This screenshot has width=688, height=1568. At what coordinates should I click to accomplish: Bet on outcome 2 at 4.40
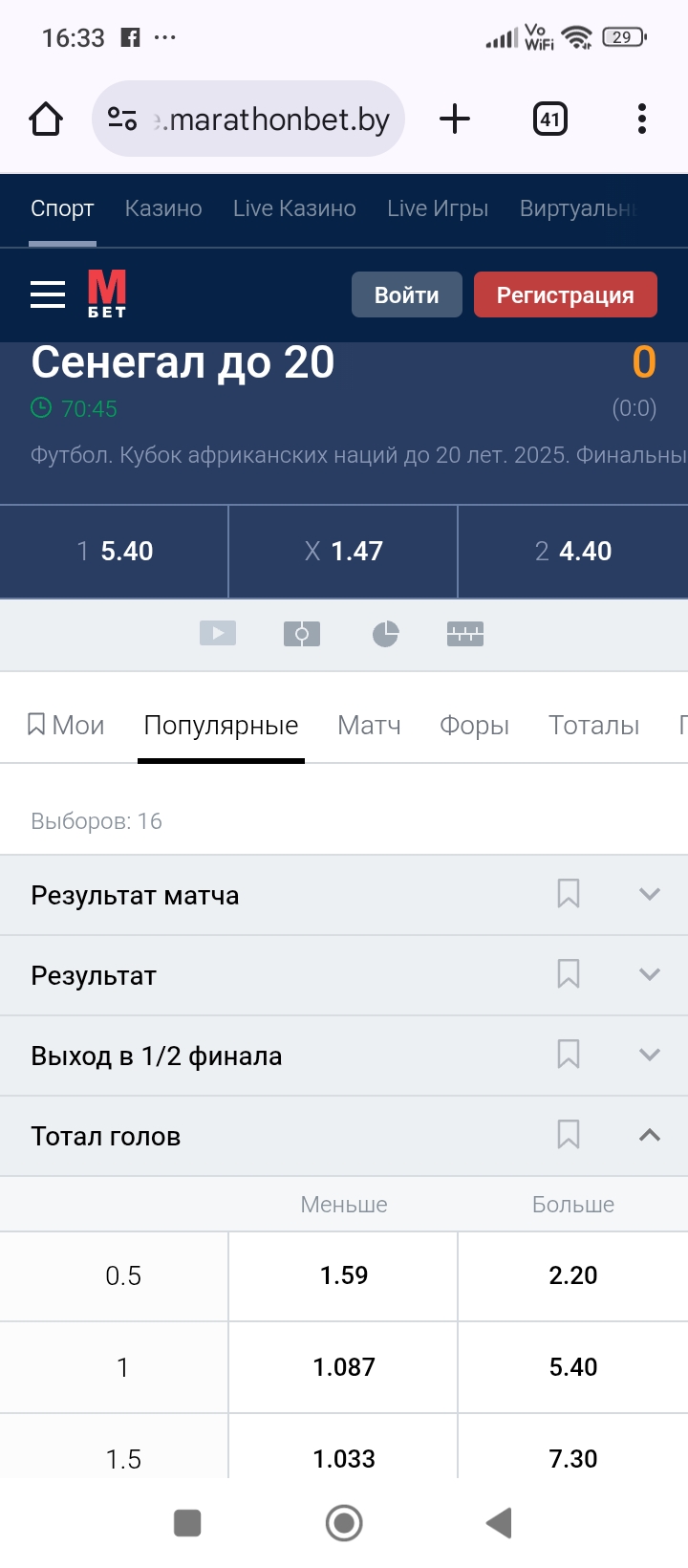pyautogui.click(x=573, y=552)
